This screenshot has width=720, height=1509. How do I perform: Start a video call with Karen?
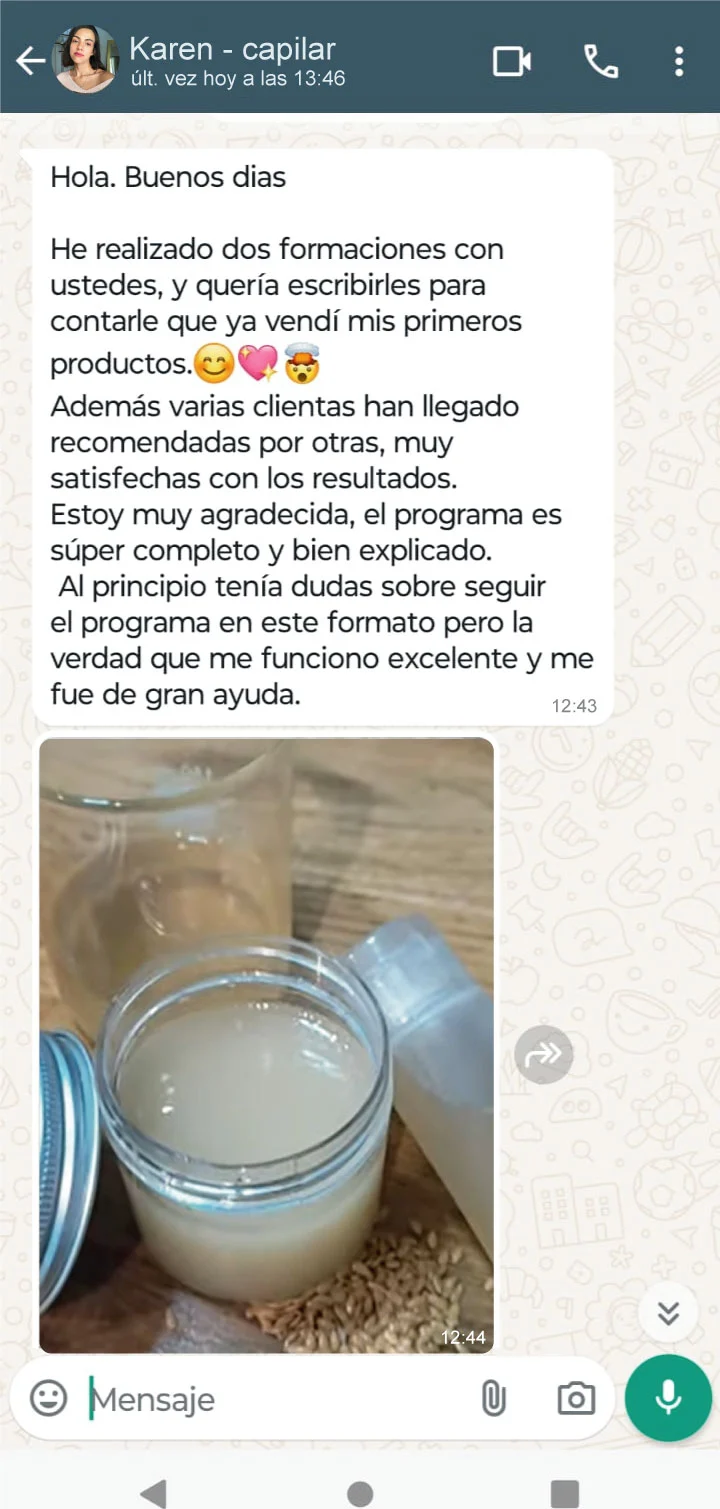coord(512,62)
